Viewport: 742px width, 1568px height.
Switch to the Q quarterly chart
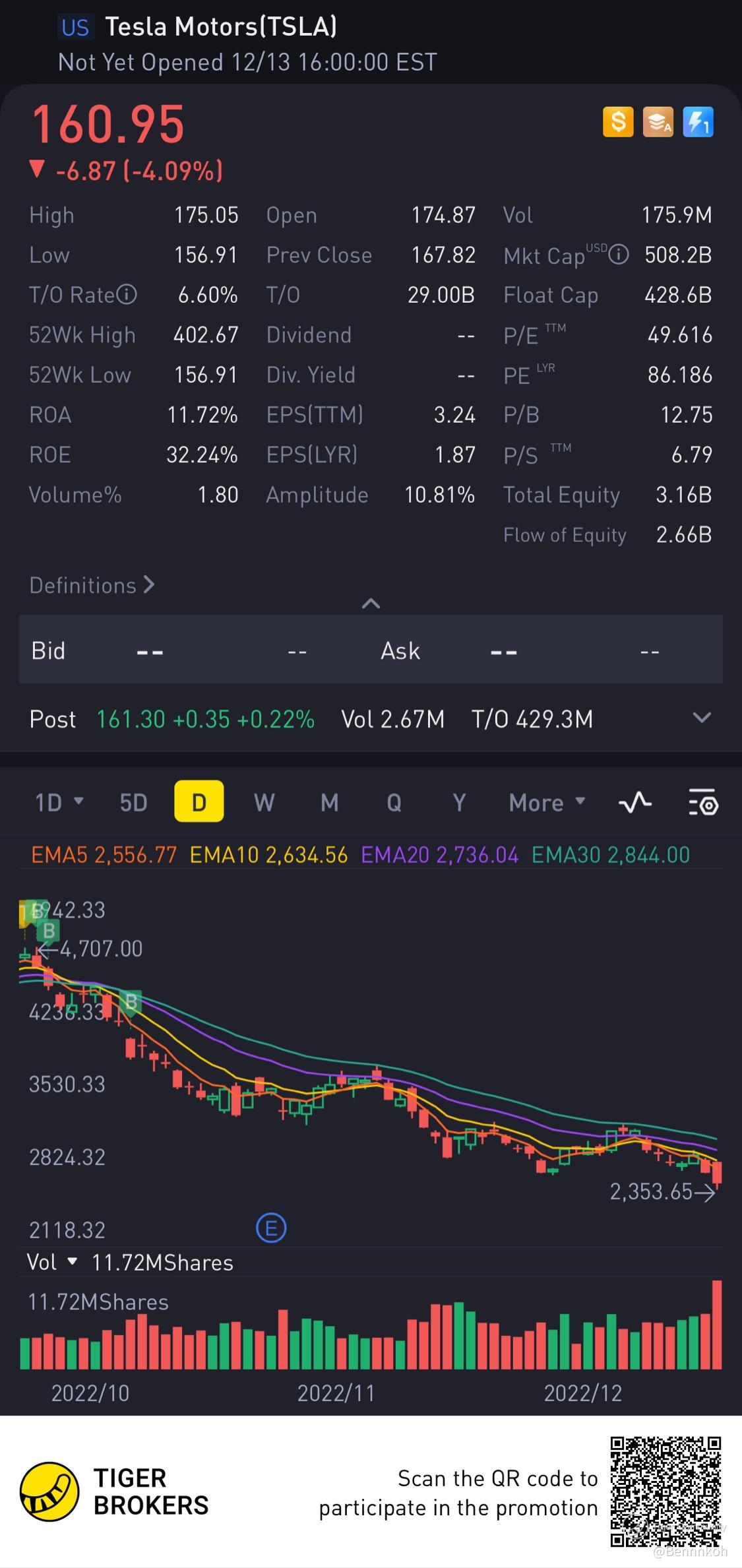click(x=394, y=802)
